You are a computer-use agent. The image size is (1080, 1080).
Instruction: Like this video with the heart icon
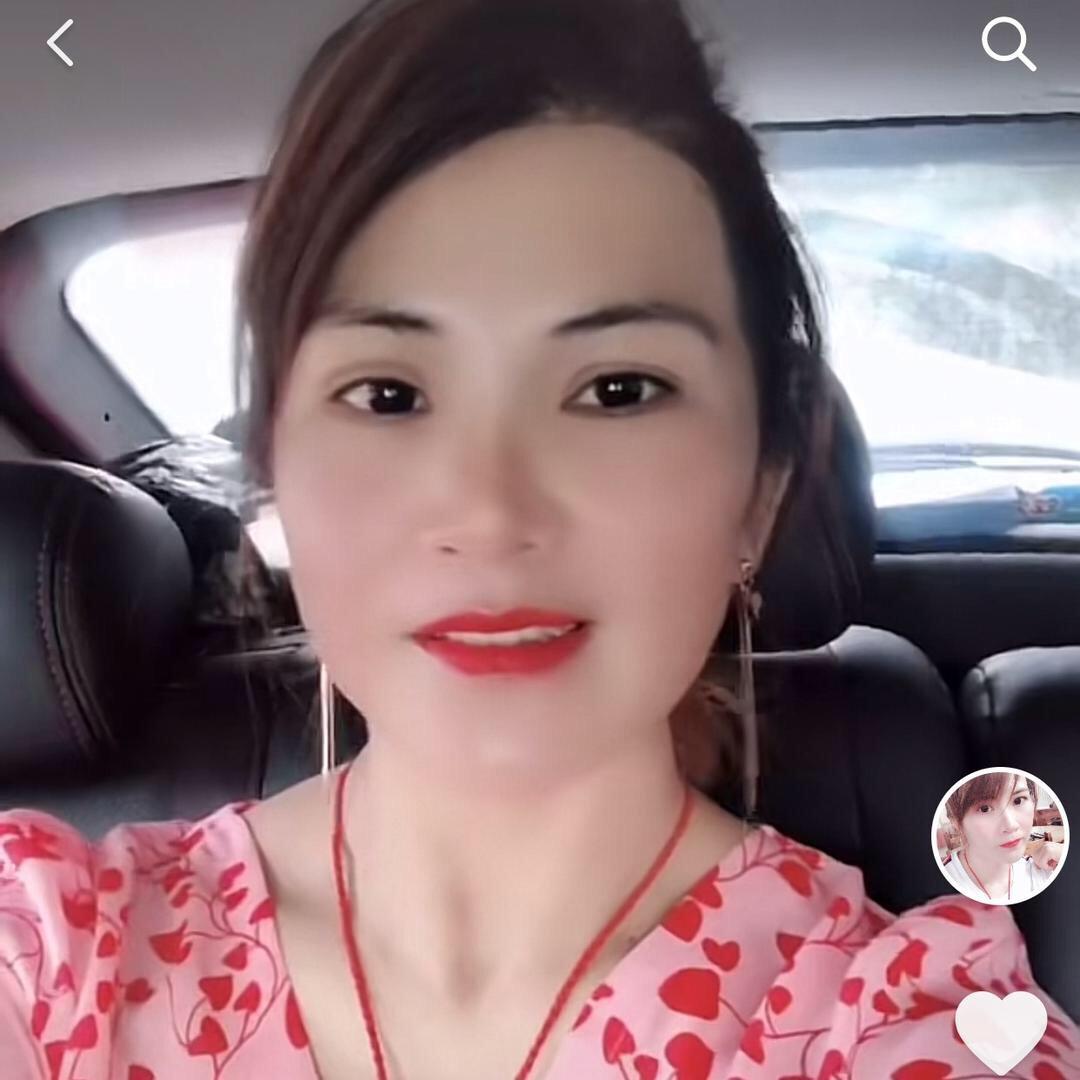(1001, 1030)
